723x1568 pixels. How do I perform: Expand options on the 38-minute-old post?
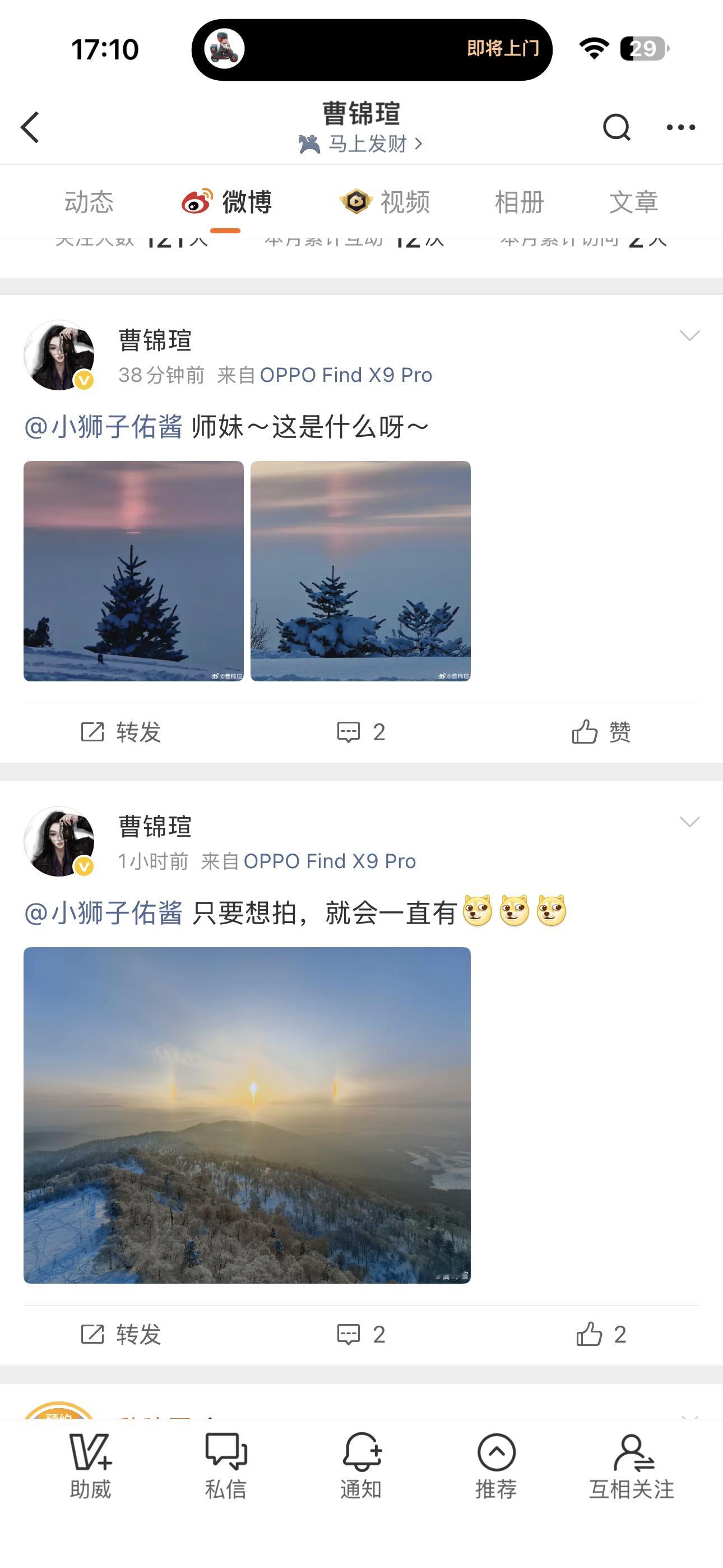click(688, 334)
